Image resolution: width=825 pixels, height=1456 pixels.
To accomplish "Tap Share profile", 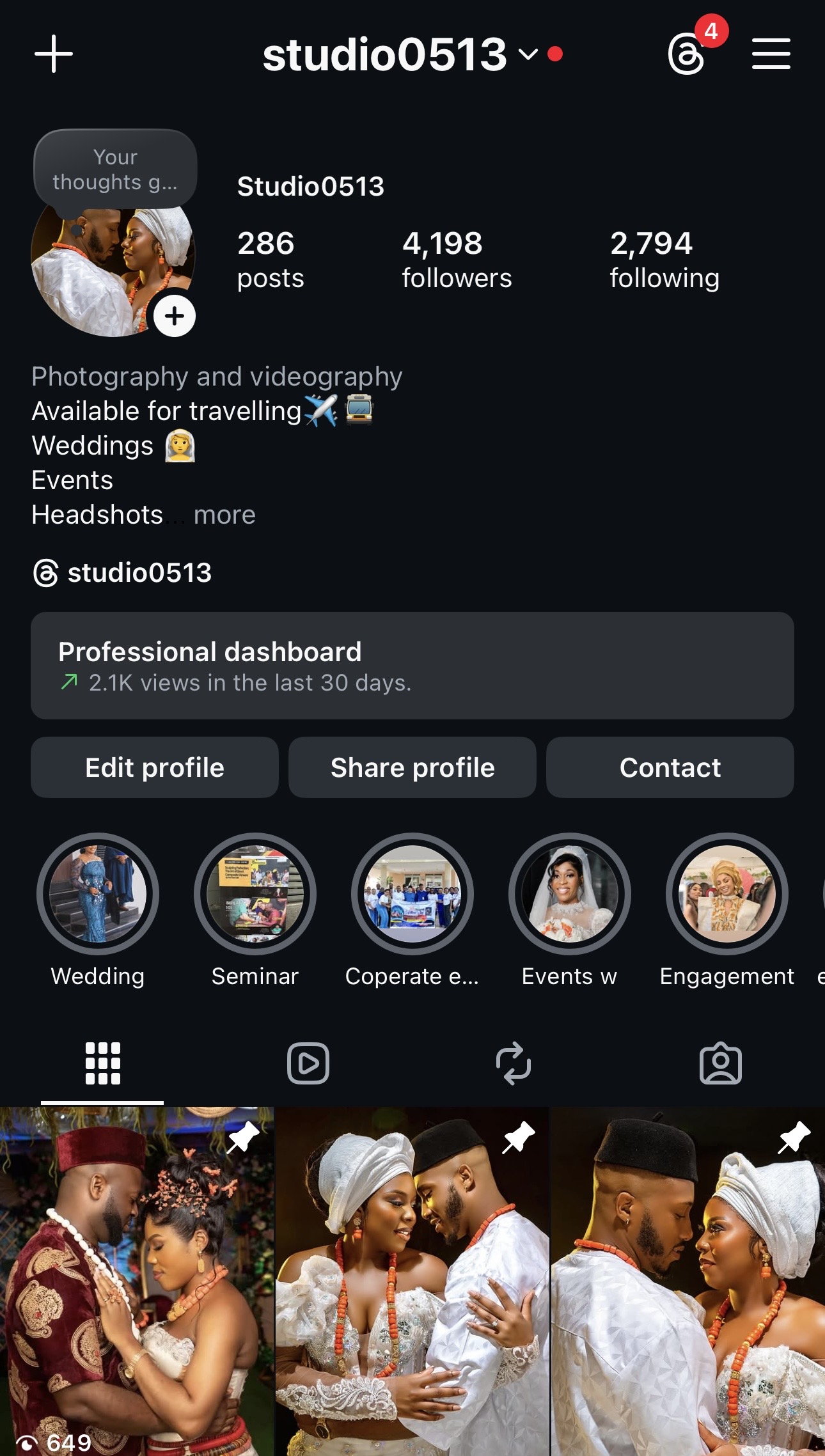I will [x=412, y=767].
